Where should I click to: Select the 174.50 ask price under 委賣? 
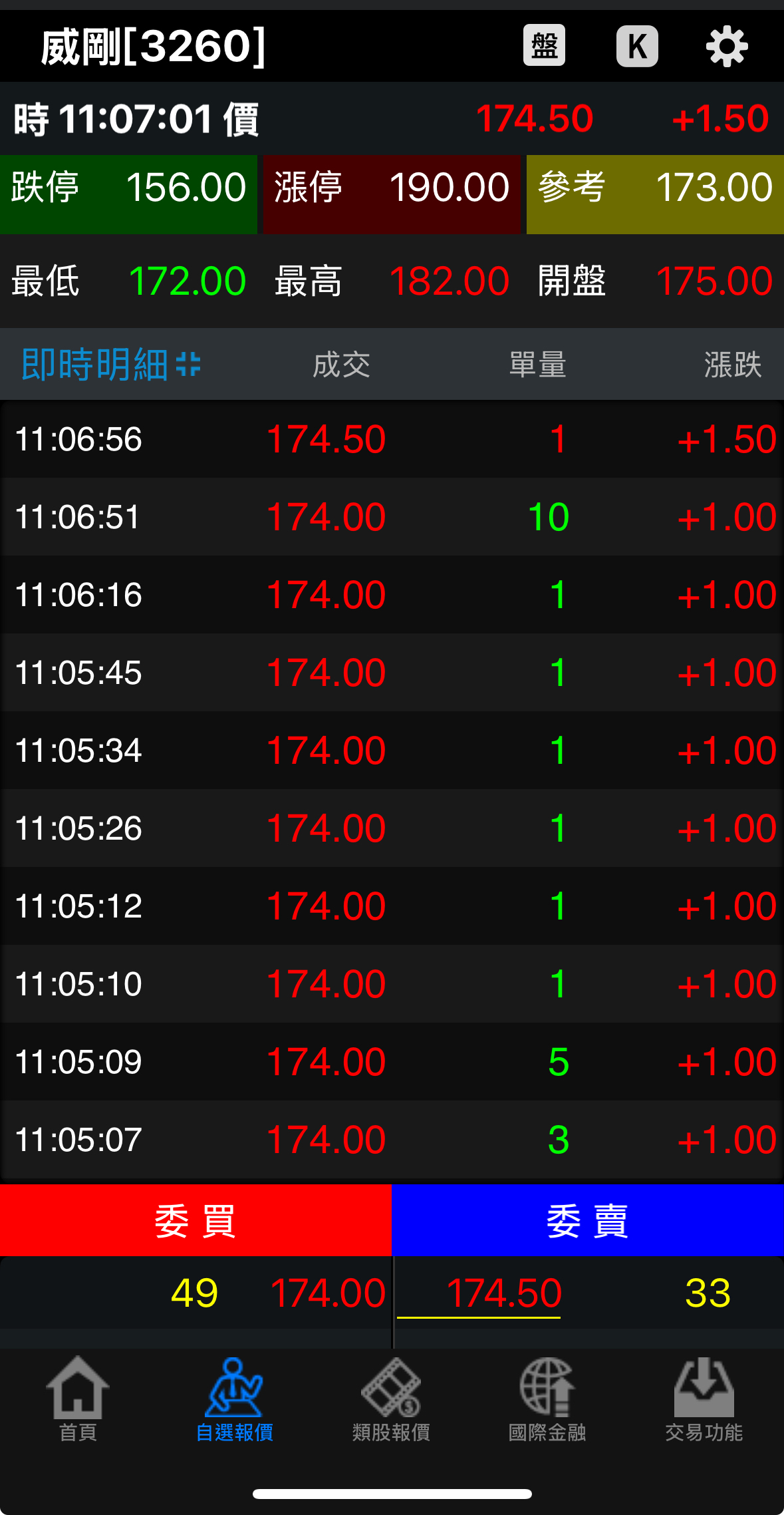[504, 1293]
